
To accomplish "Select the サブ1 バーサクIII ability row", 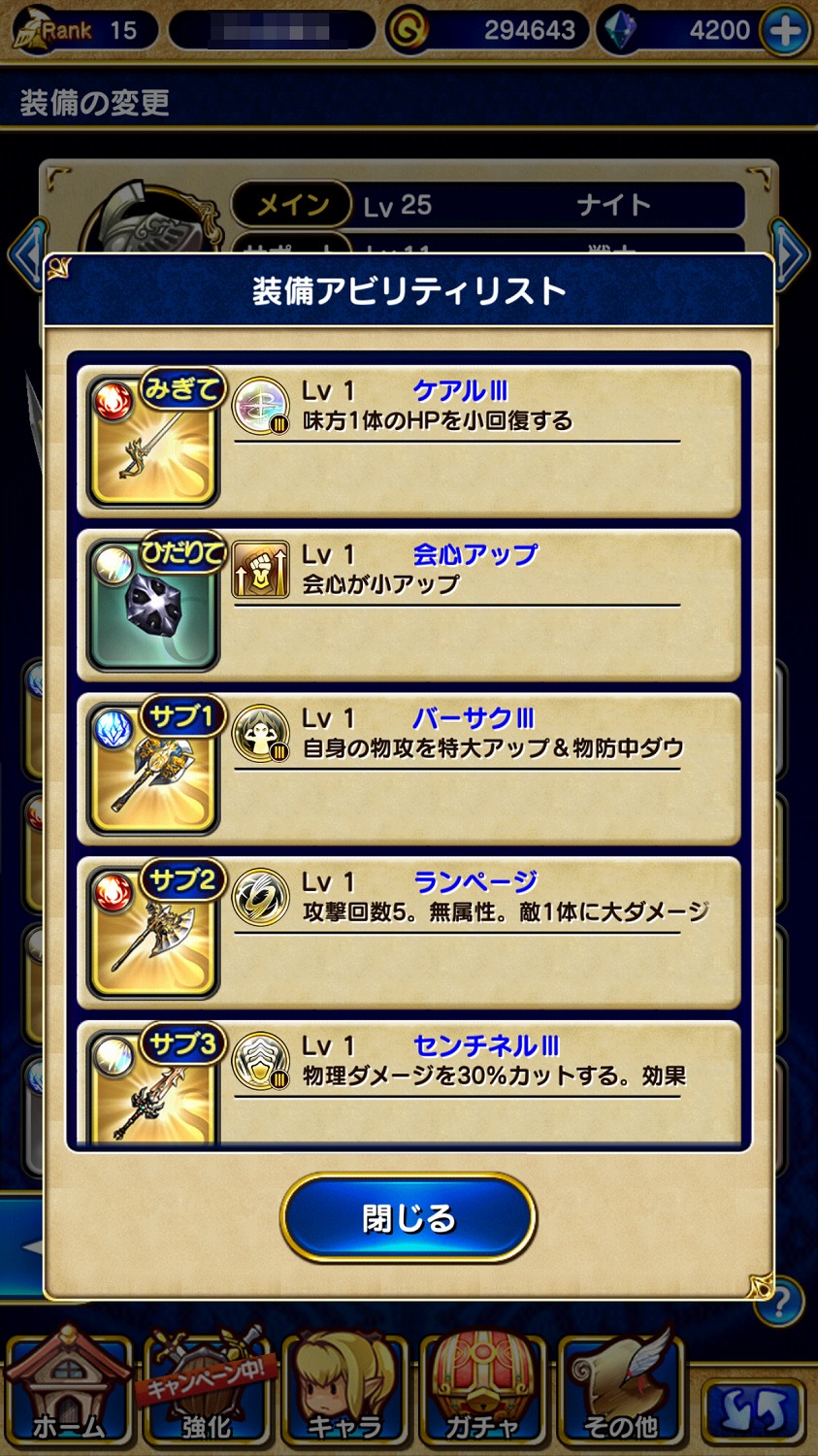I will pos(409,769).
